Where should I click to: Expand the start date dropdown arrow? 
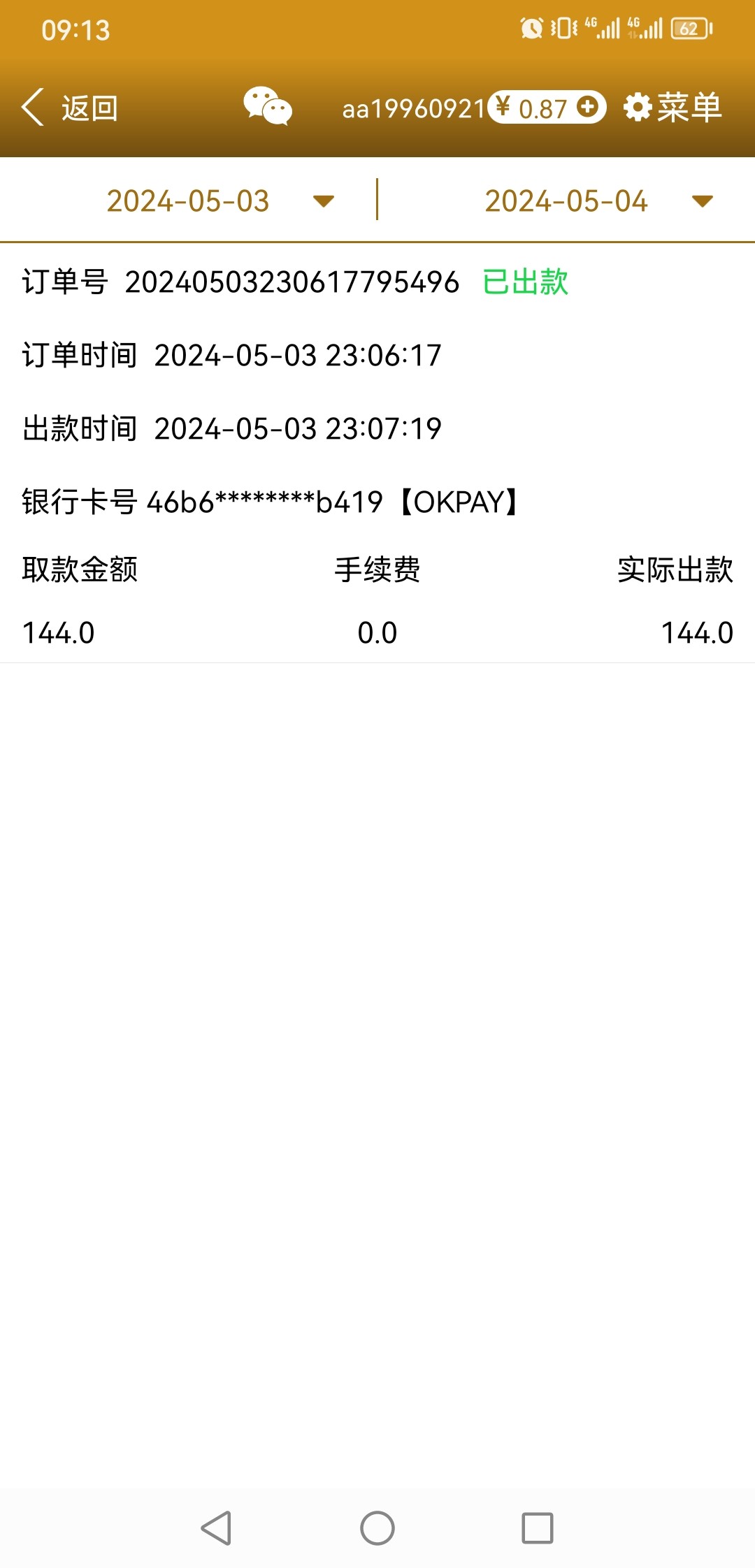[322, 201]
